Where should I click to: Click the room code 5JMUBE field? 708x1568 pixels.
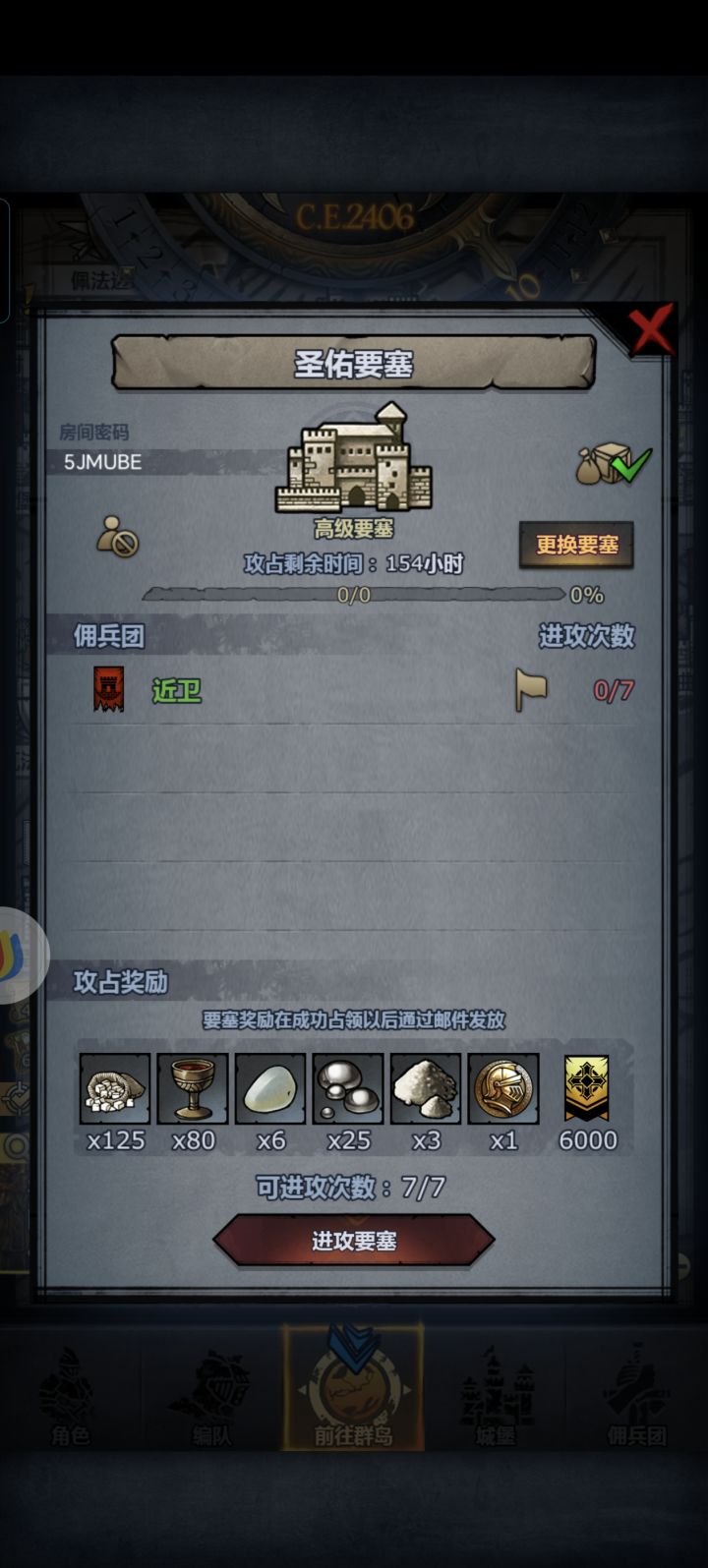[101, 462]
